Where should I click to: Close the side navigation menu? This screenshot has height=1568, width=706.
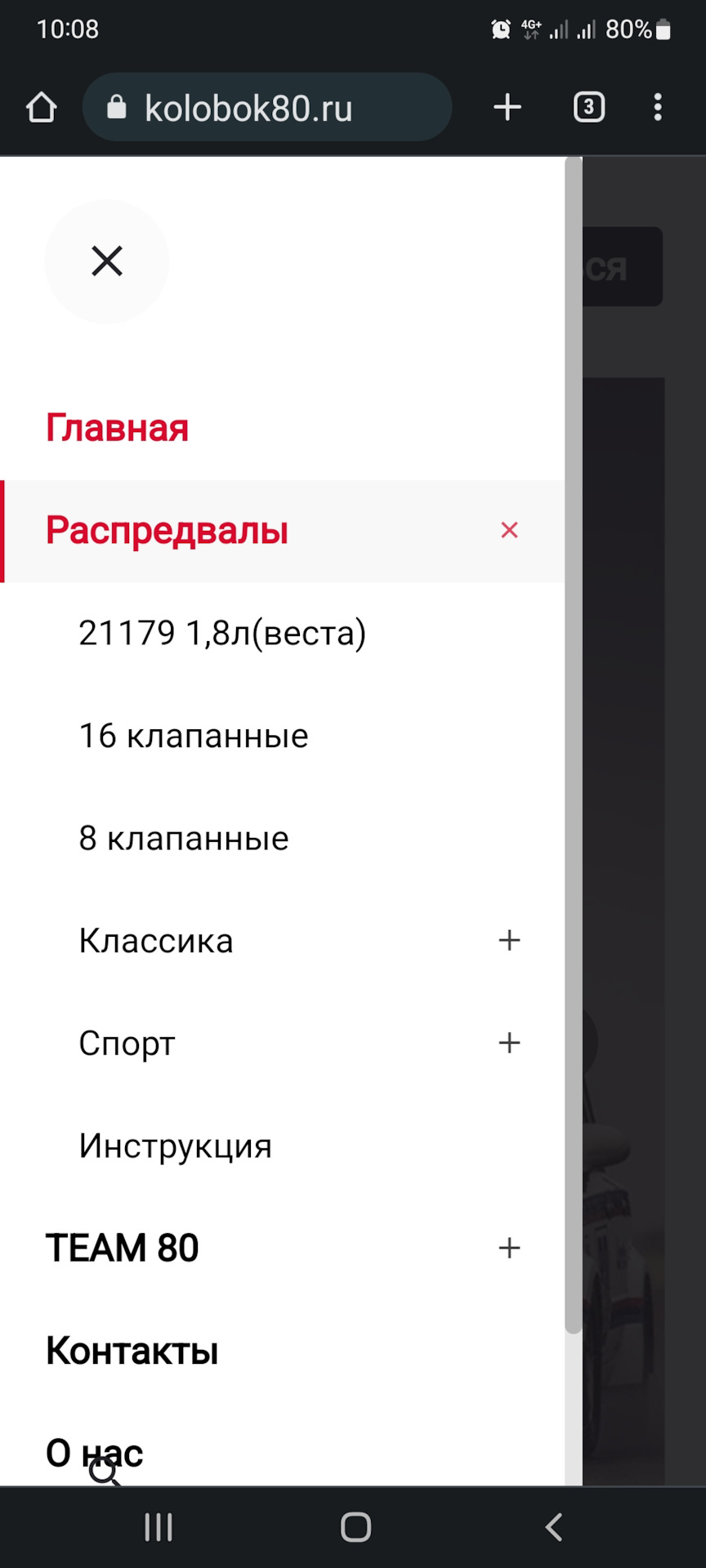[107, 261]
